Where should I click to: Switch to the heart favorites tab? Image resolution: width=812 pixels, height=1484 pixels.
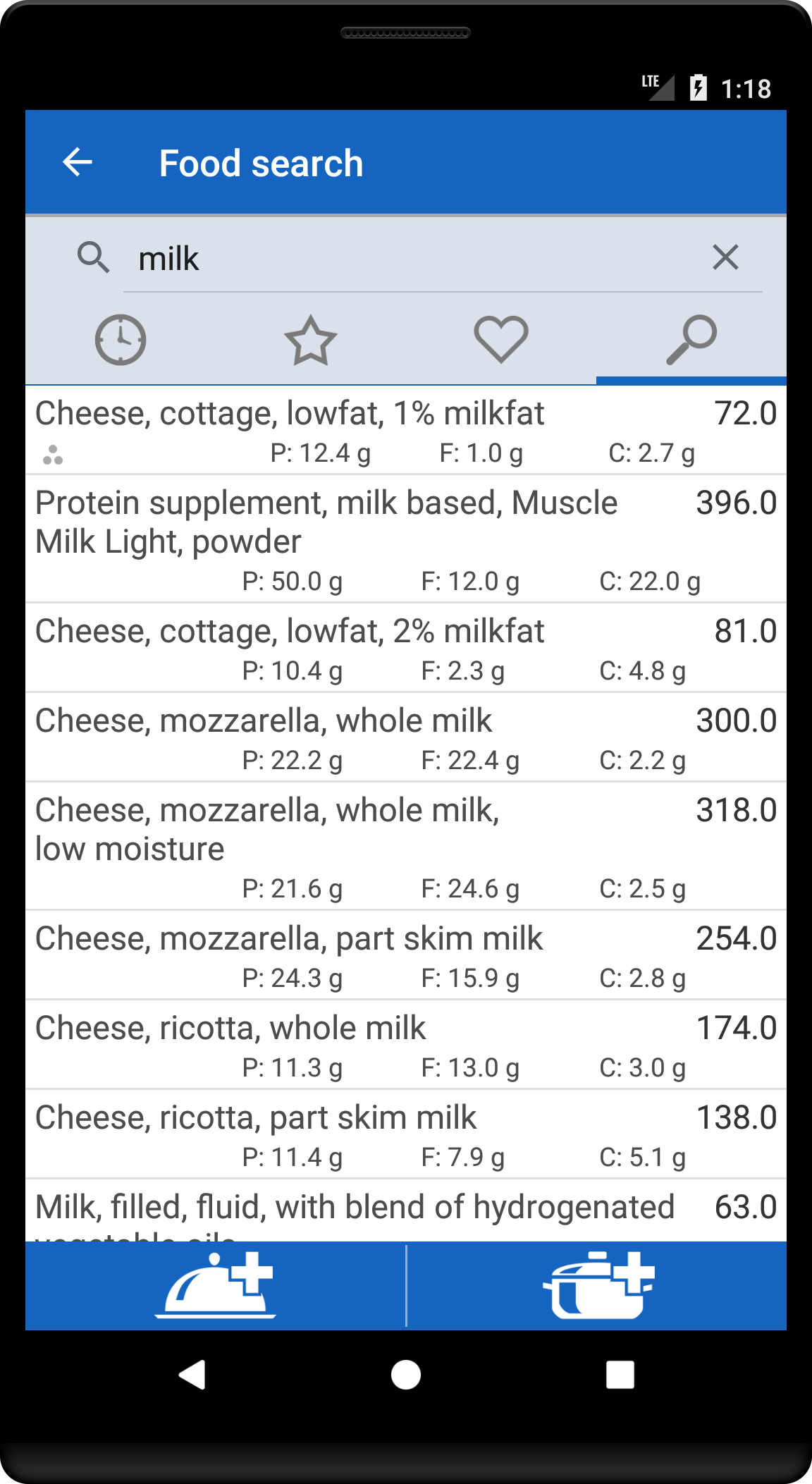(x=500, y=340)
